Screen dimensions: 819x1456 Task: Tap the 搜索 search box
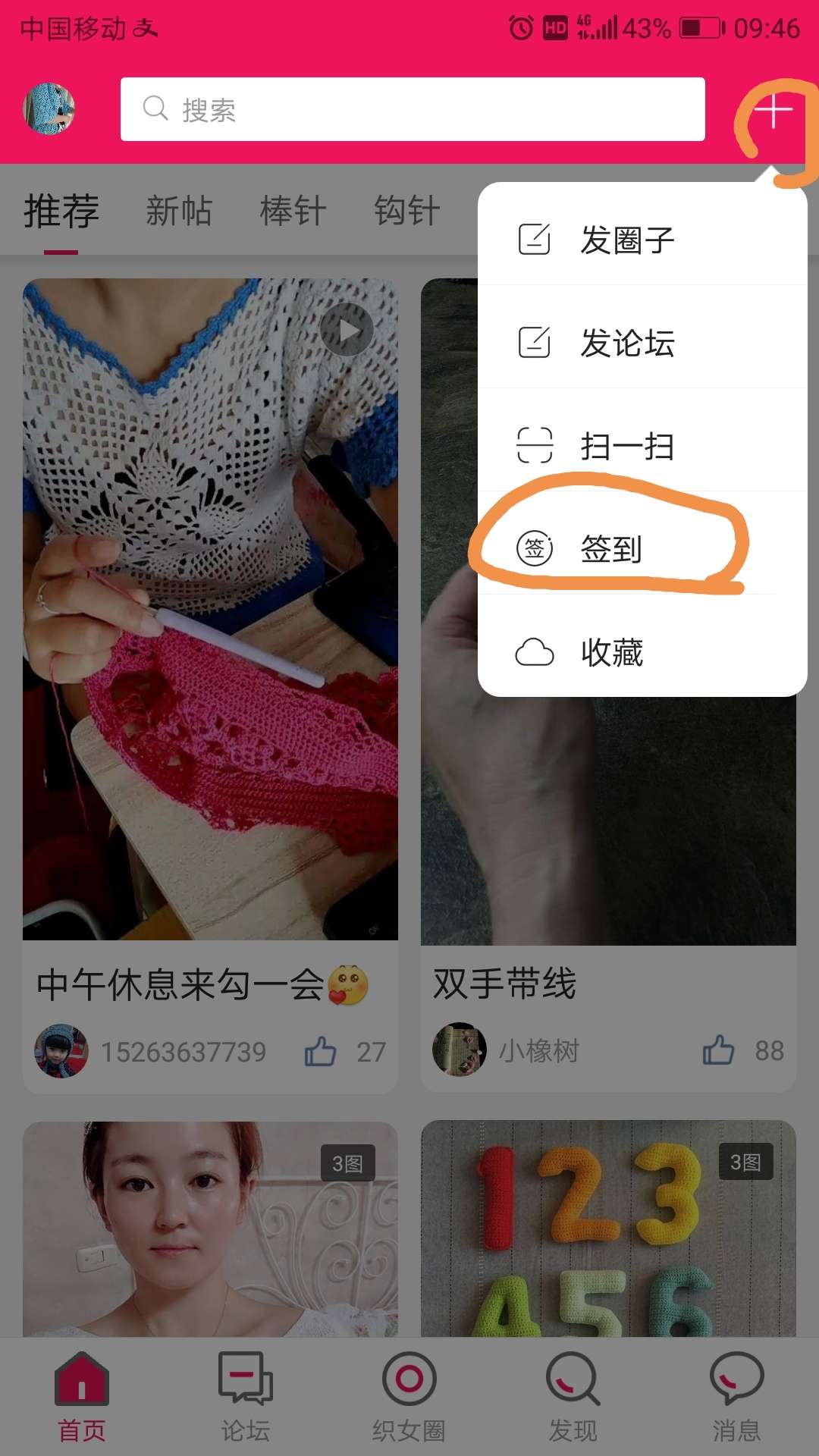click(413, 109)
